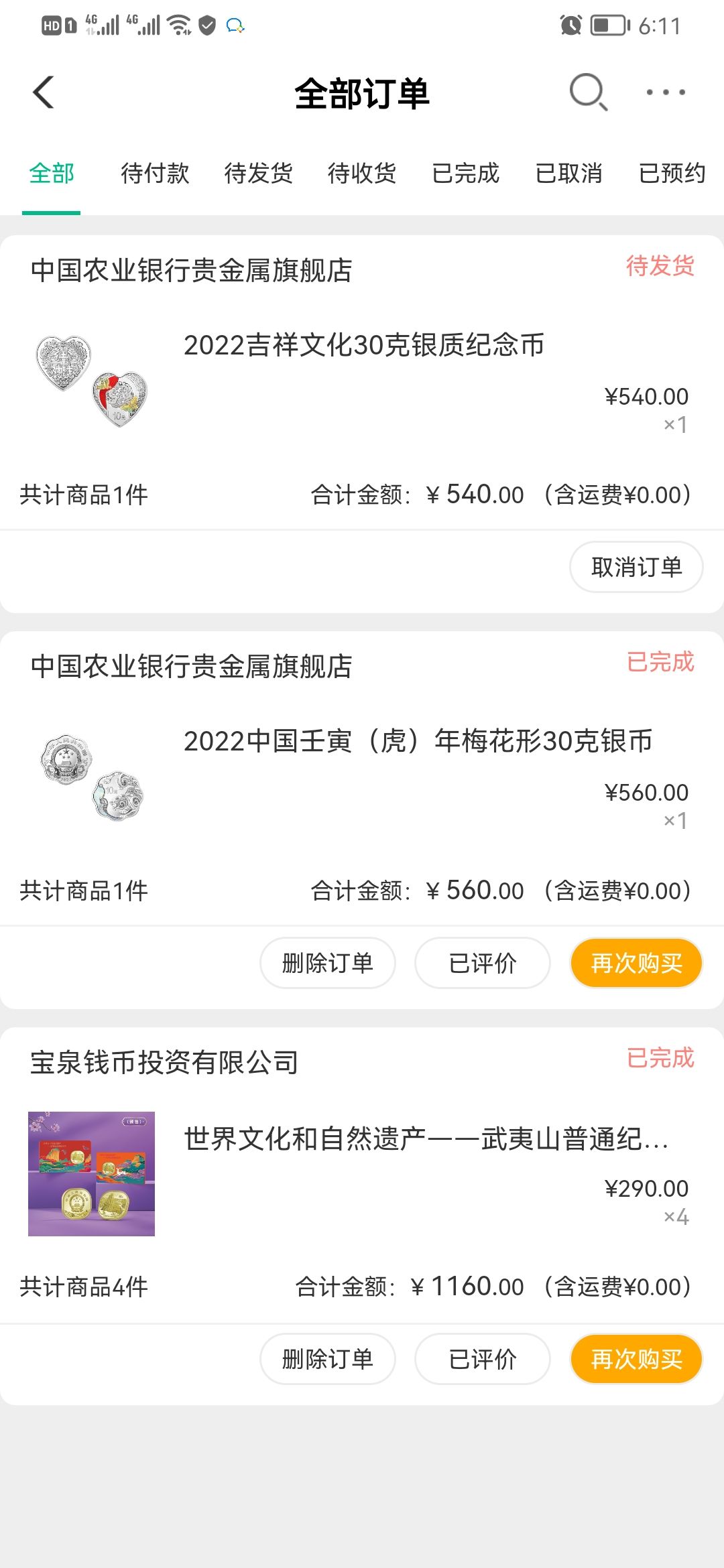Image resolution: width=724 pixels, height=1568 pixels.
Task: Switch to the 待付款 tab
Action: [155, 174]
